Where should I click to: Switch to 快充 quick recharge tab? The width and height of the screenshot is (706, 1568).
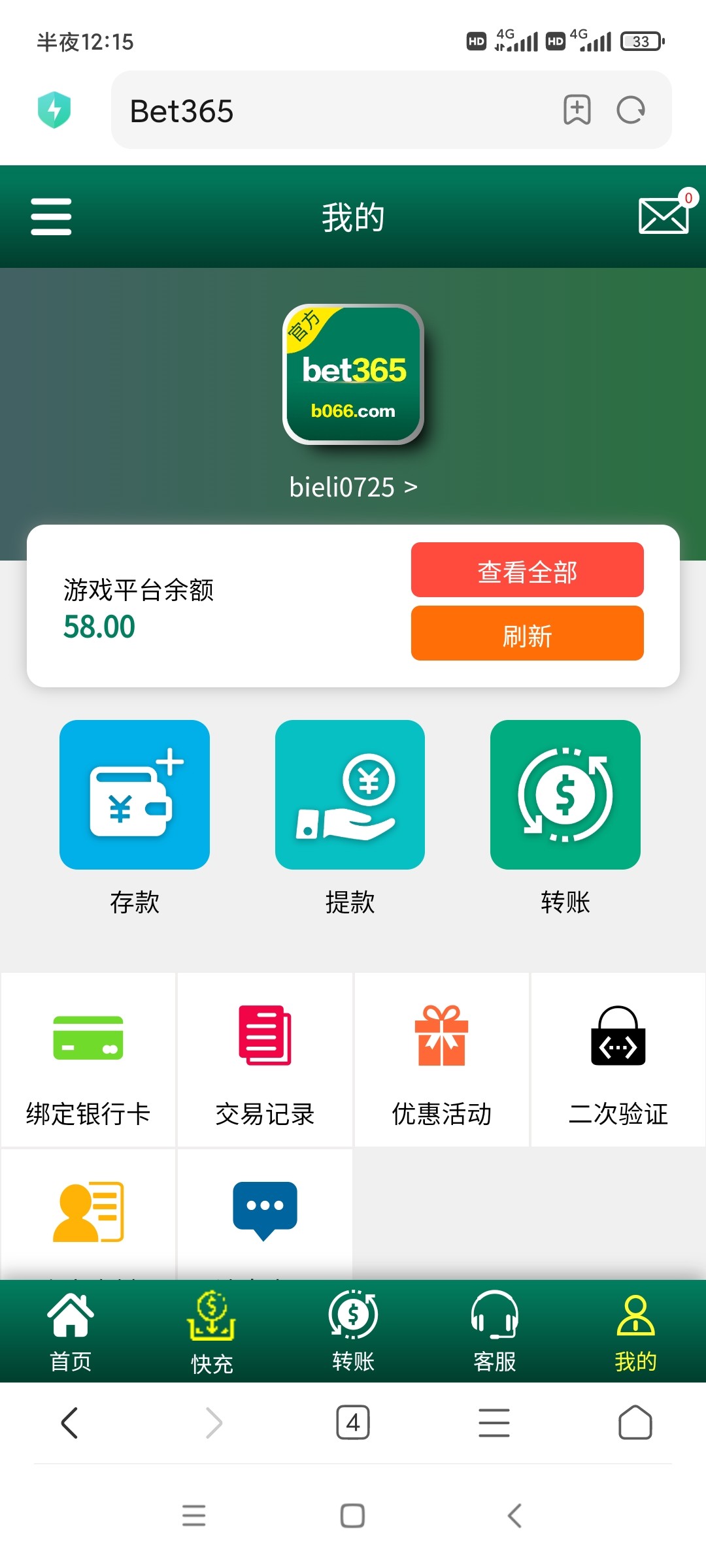coord(211,1331)
